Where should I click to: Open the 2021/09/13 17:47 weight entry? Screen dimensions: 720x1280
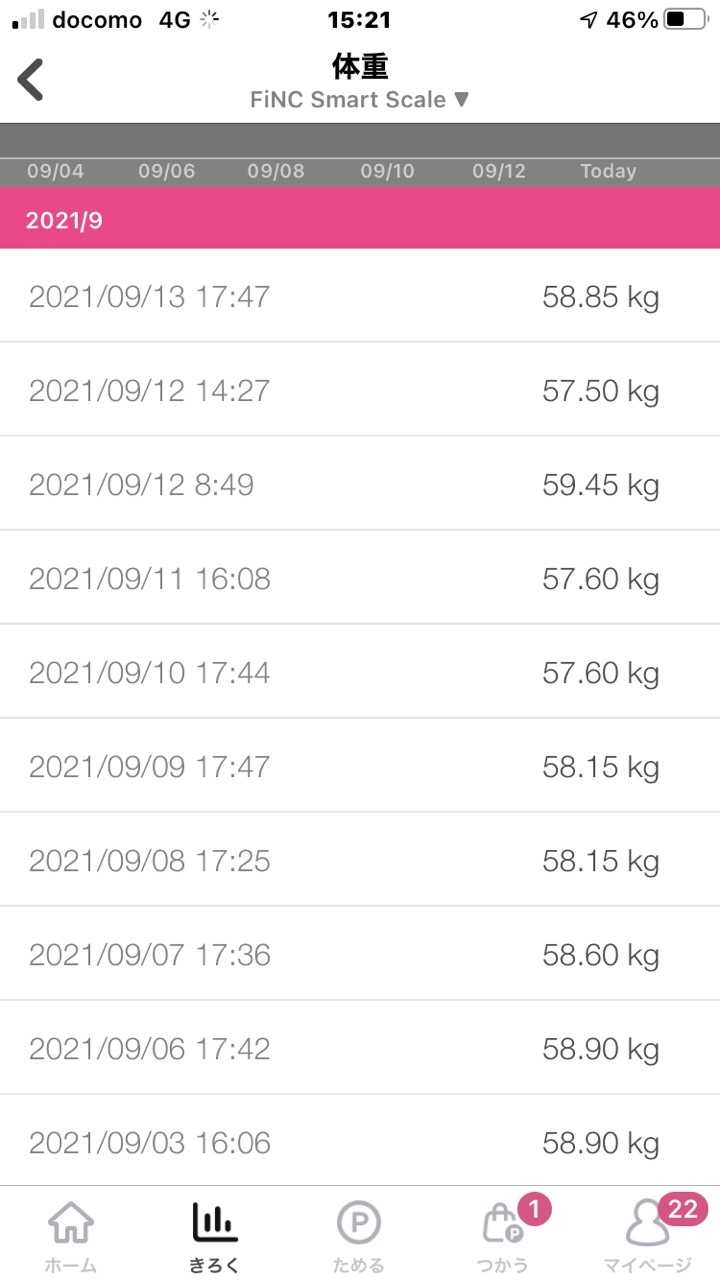pos(360,297)
